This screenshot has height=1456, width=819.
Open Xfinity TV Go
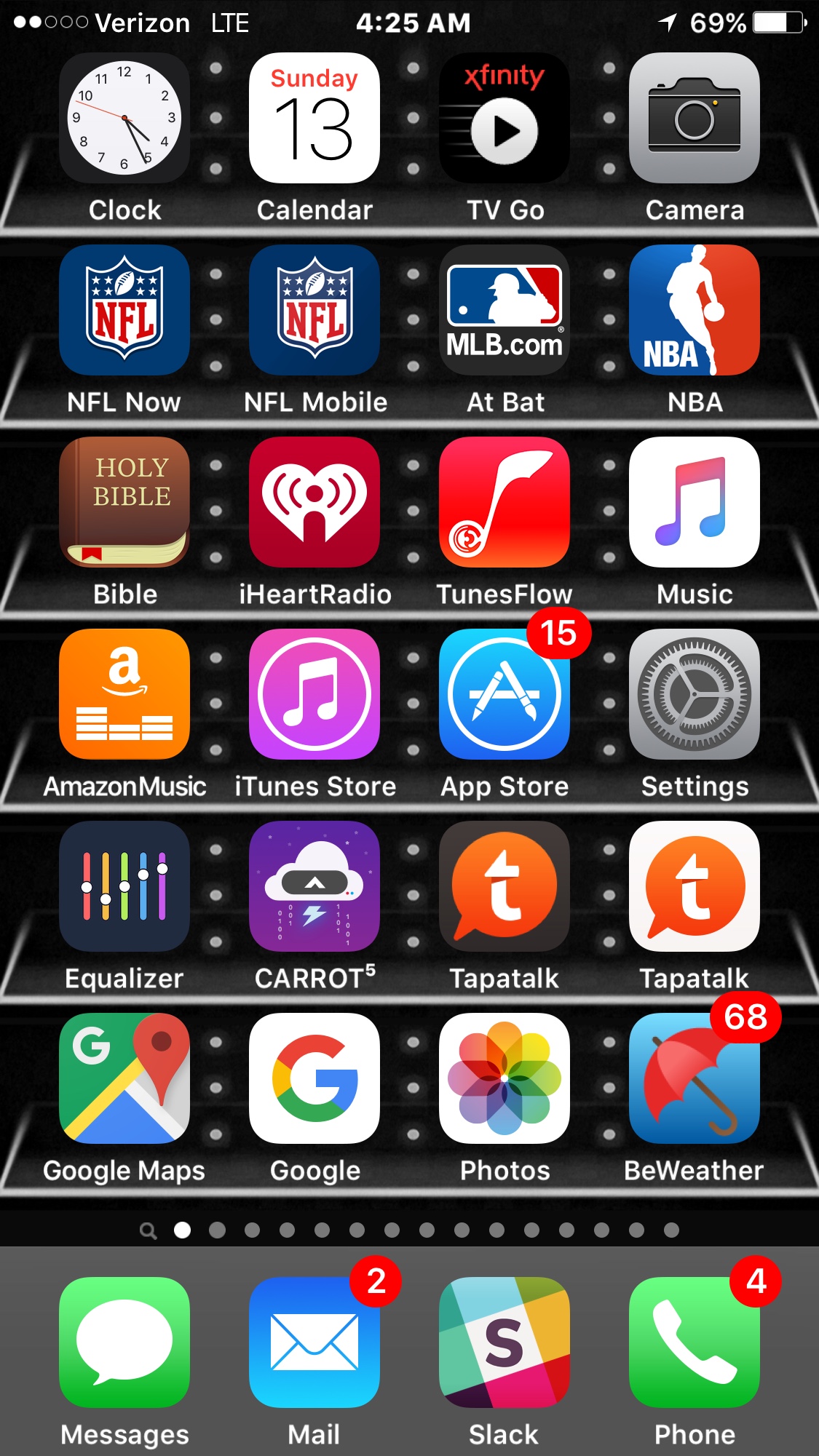click(x=505, y=118)
